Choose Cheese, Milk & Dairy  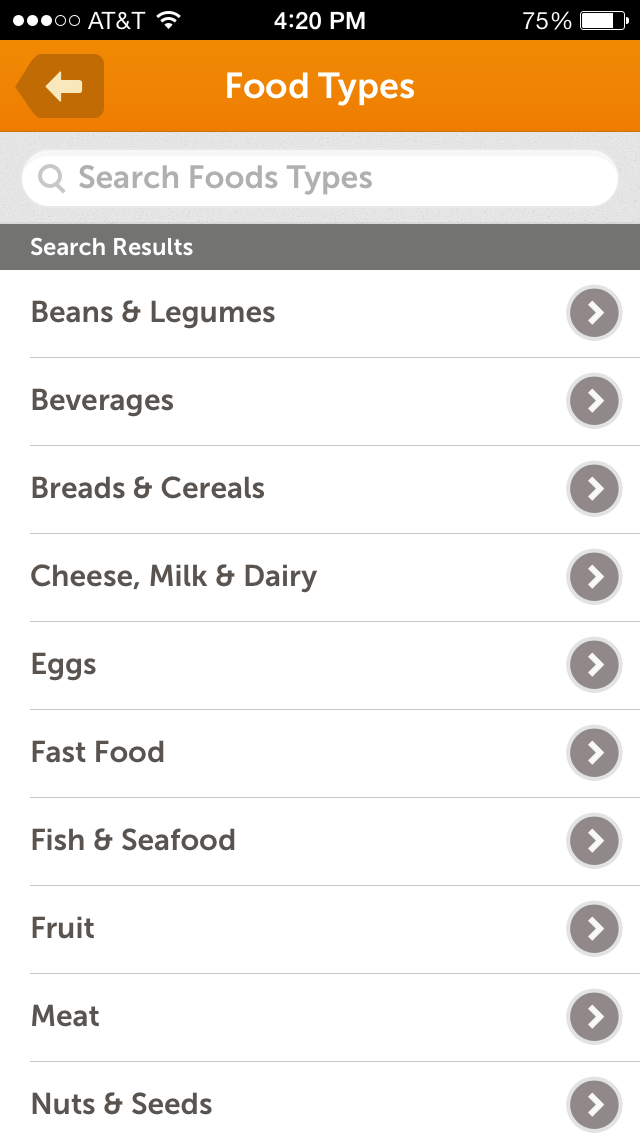pos(320,577)
